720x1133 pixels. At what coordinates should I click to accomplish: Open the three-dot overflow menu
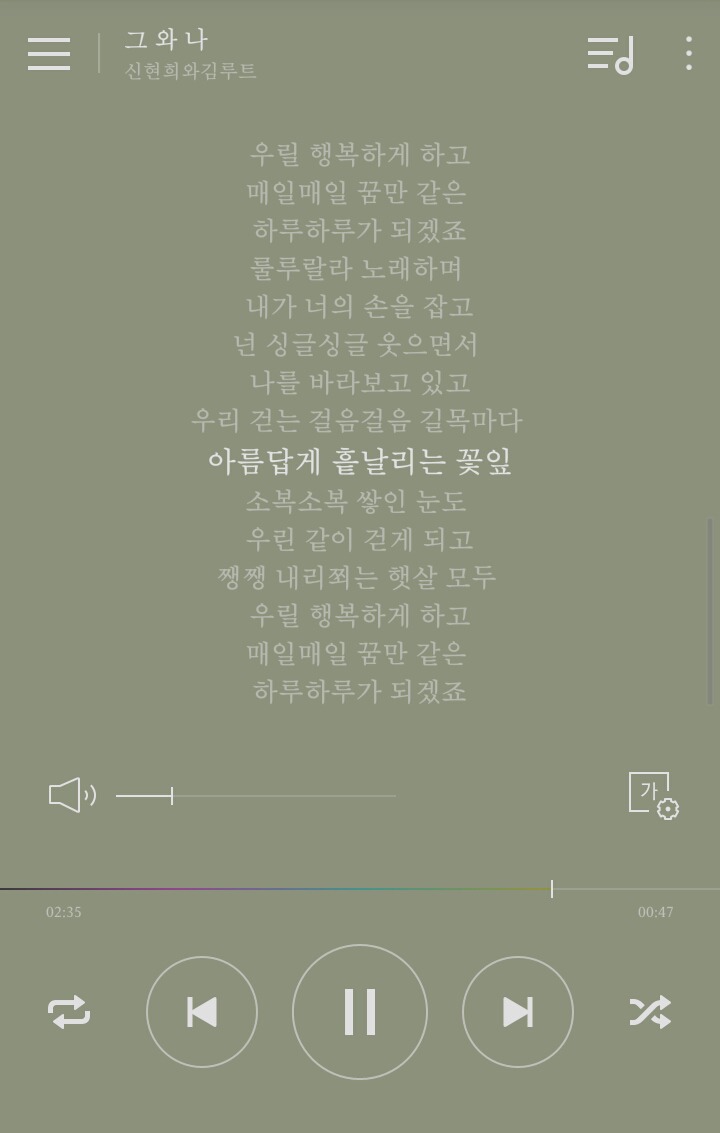click(688, 54)
